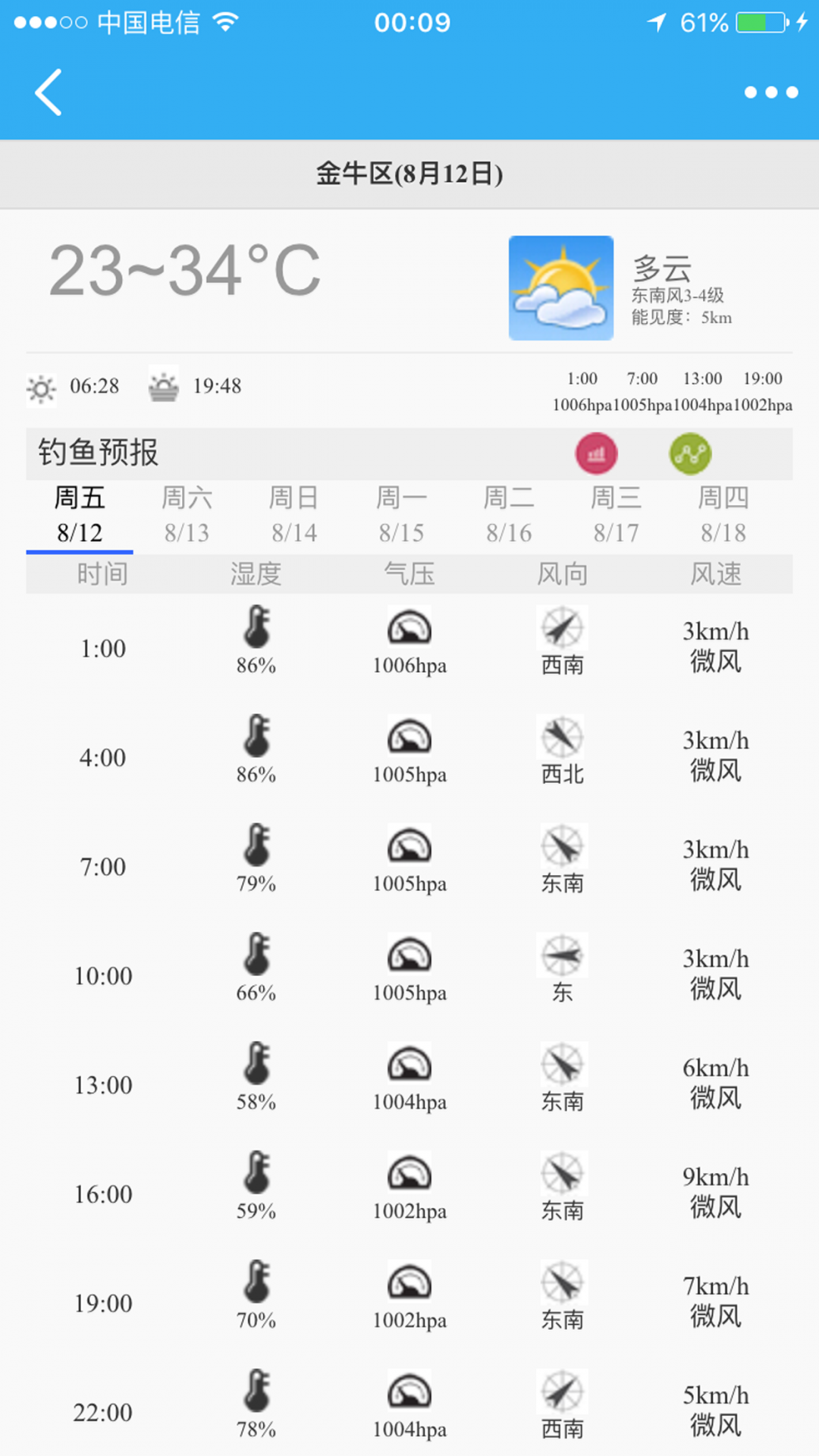View the 周二 8/16 forecast
Screen dimensions: 819x1456
[x=509, y=516]
